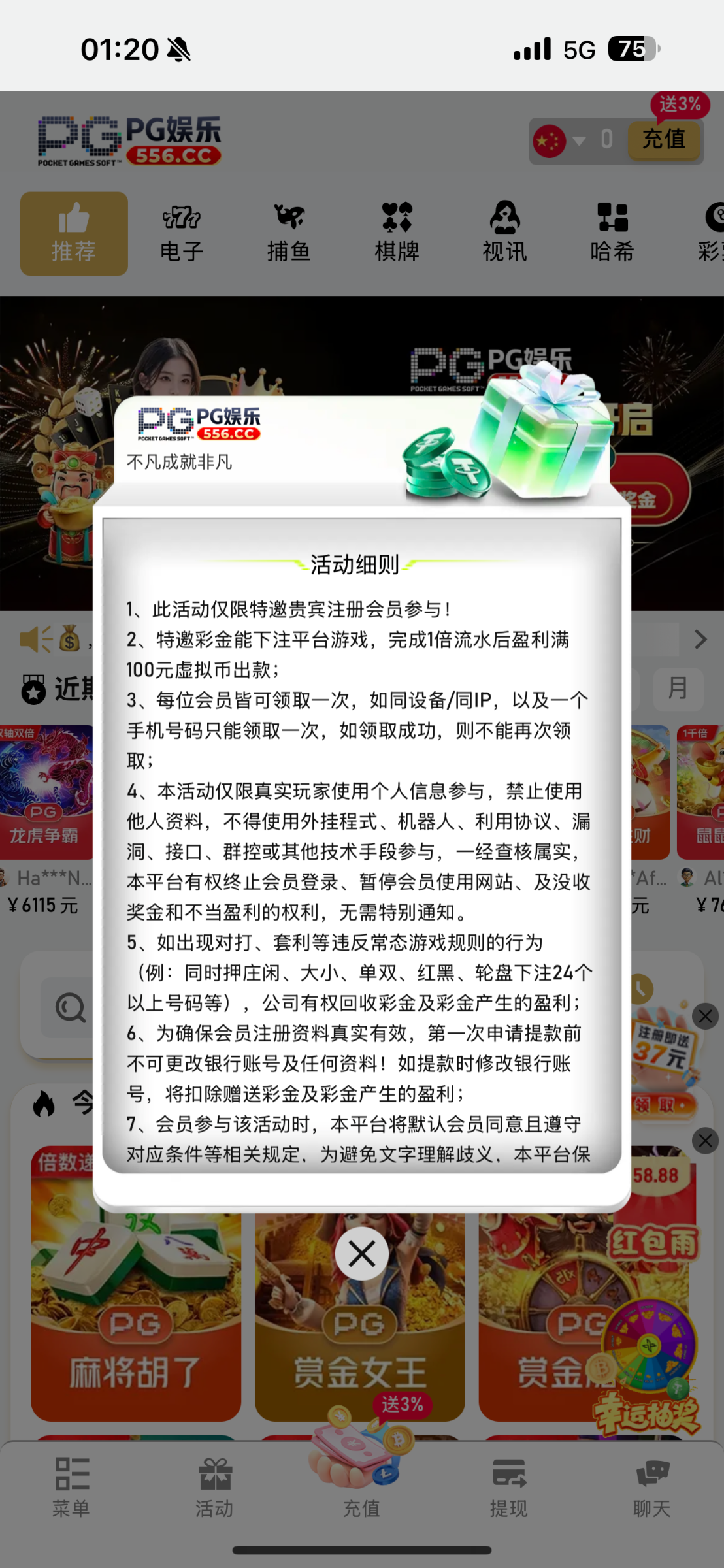Switch to the 捕鱼 category

click(289, 233)
